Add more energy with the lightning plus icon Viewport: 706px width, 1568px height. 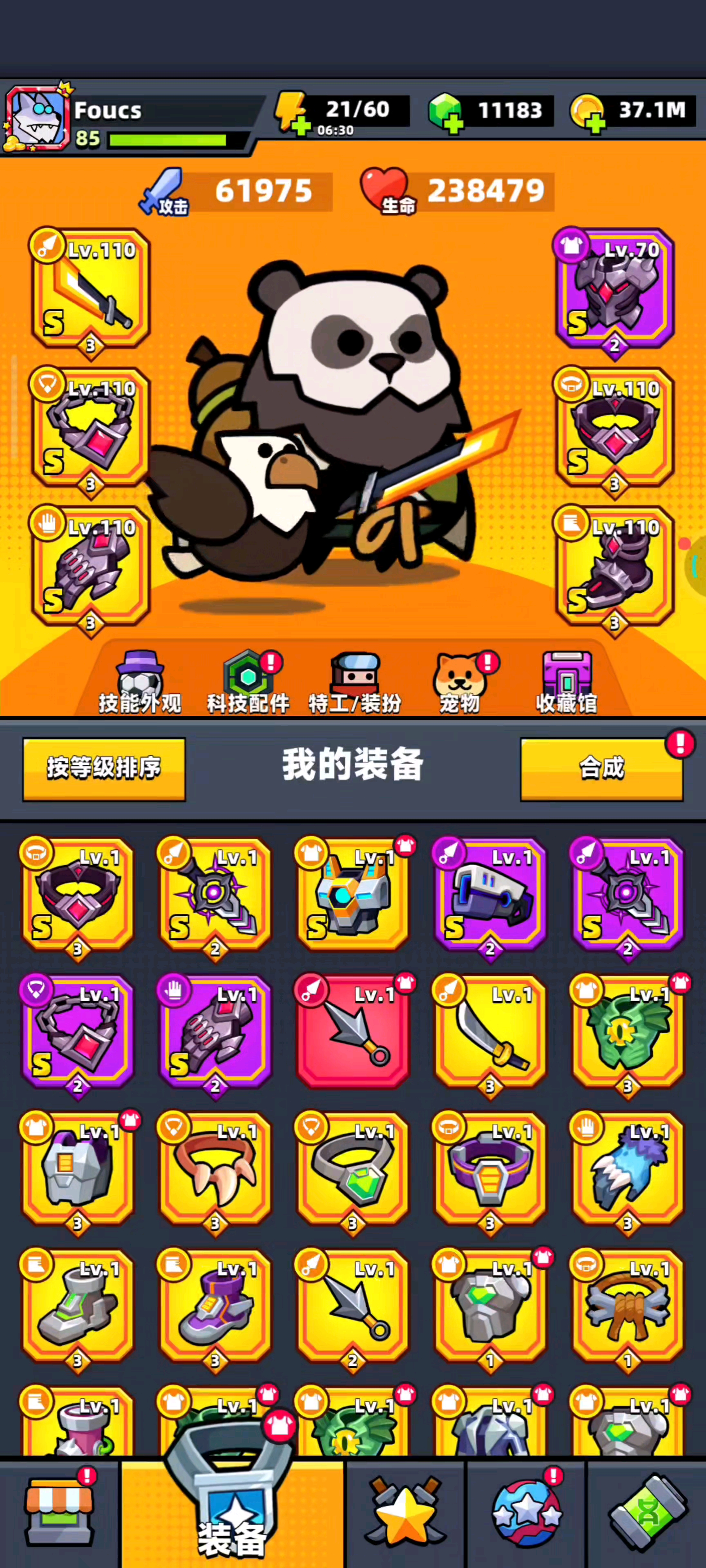(x=290, y=113)
